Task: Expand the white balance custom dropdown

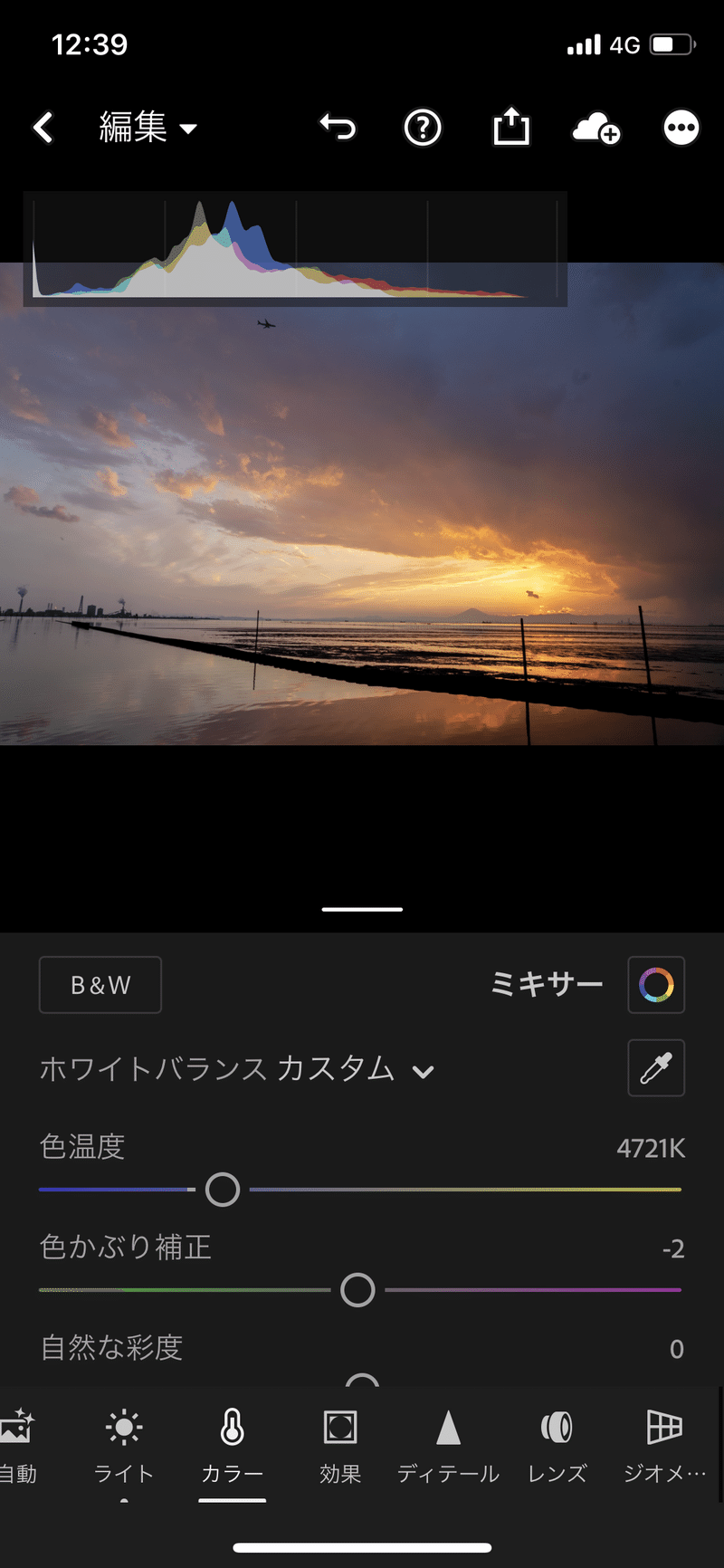Action: click(x=422, y=1070)
